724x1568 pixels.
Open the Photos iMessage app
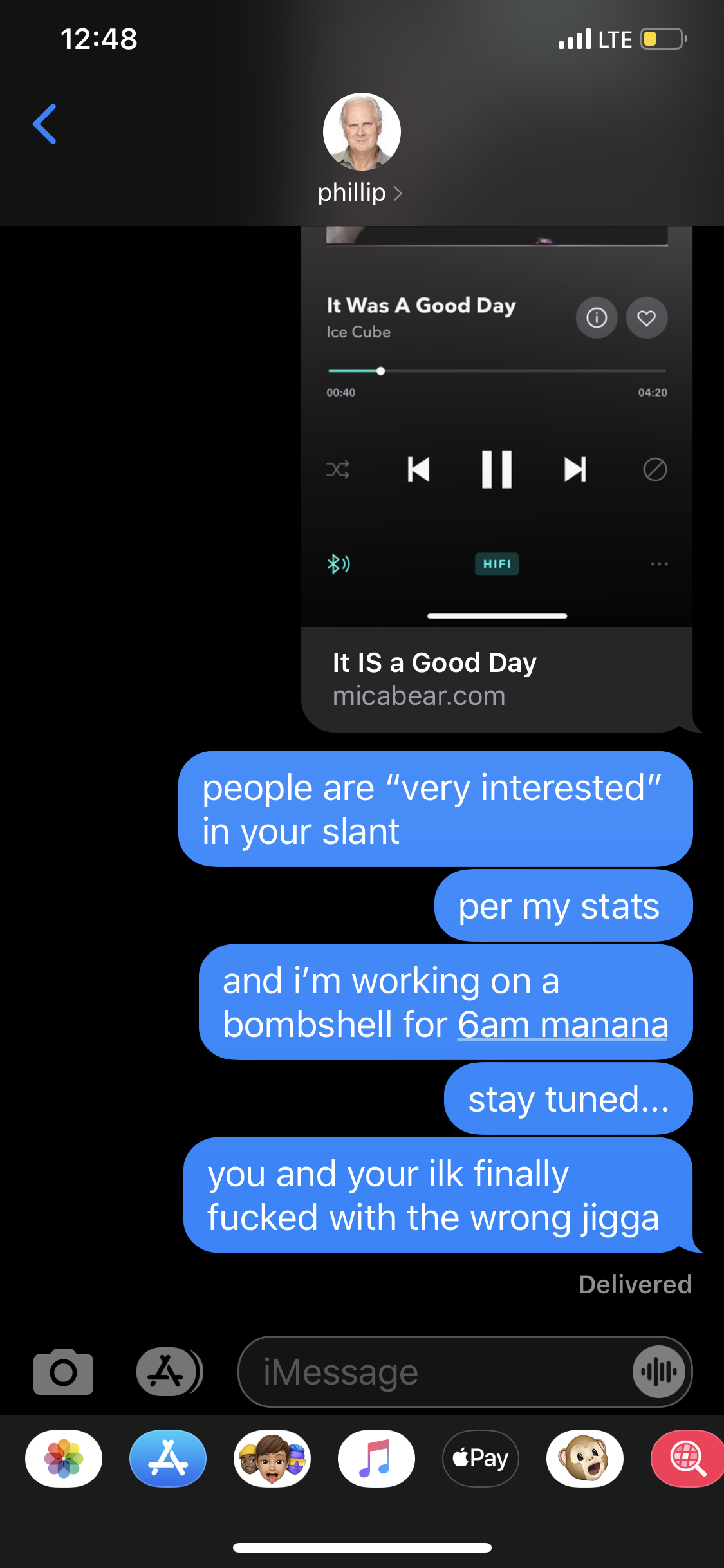pyautogui.click(x=64, y=1458)
